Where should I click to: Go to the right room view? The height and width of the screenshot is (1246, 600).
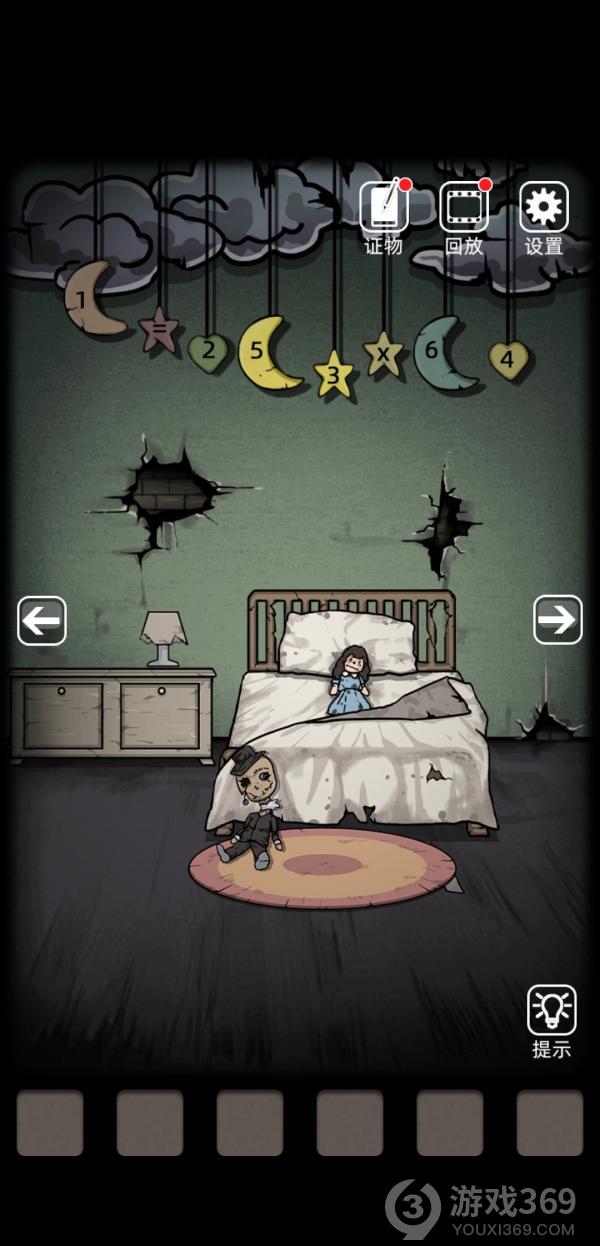557,621
